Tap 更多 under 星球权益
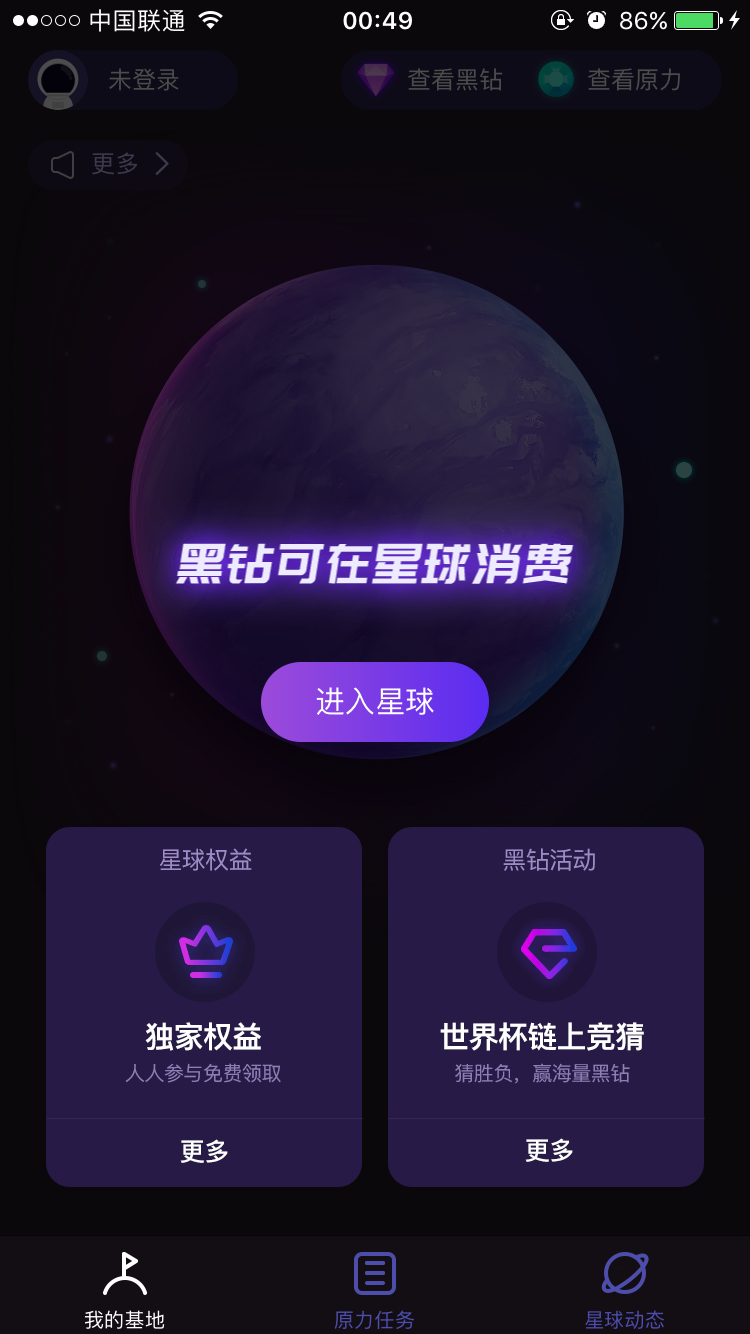Screen dimensions: 750x1334 click(204, 1152)
